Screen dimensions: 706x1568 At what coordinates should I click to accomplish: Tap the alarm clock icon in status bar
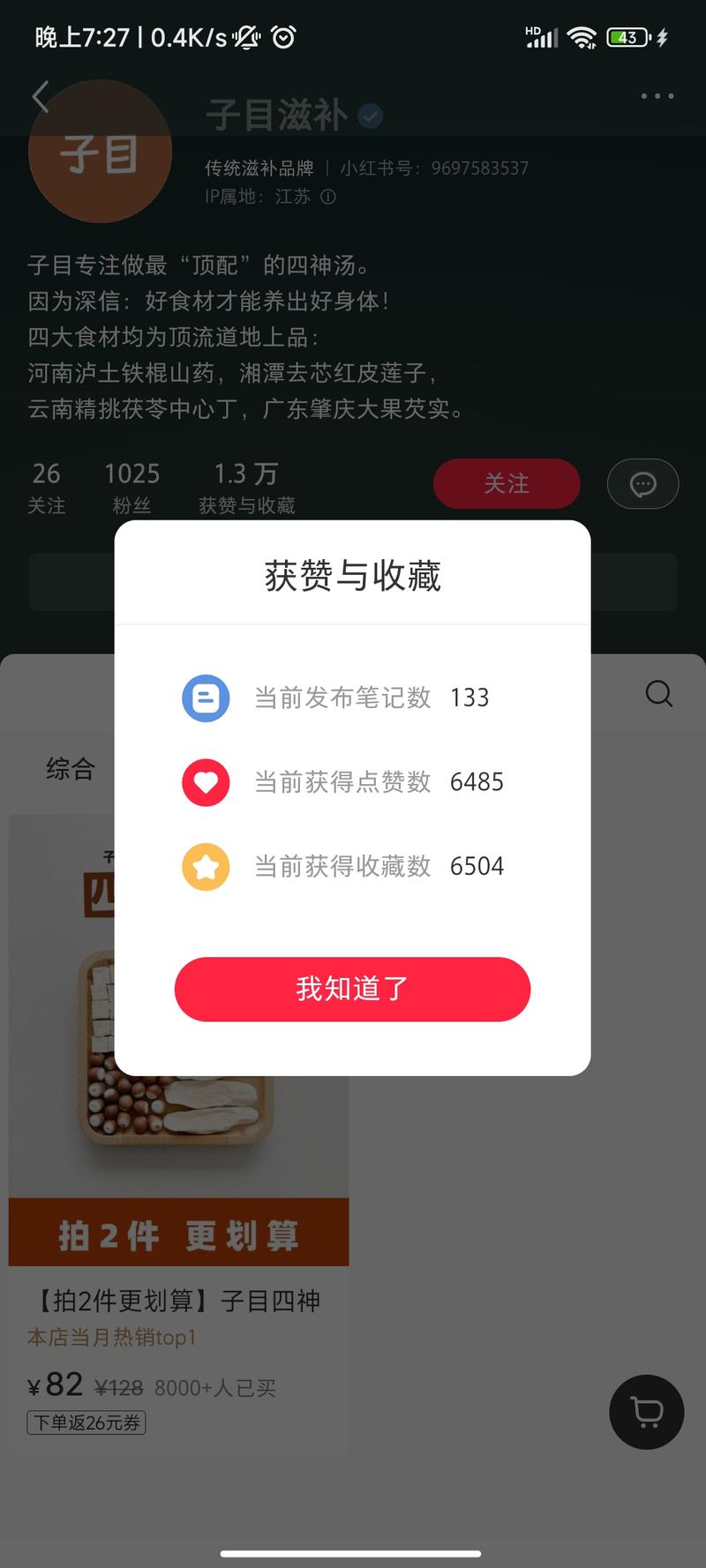[282, 37]
